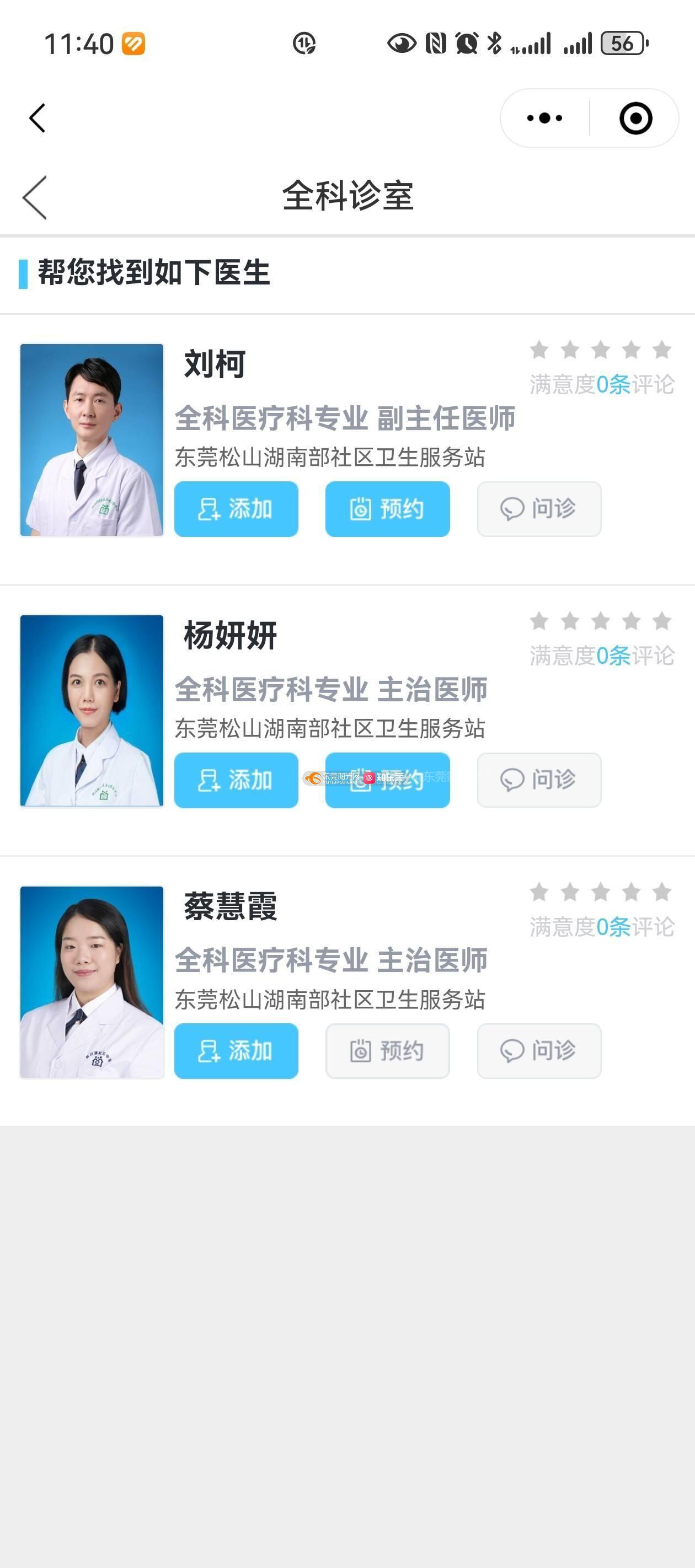This screenshot has width=695, height=1568.
Task: View 蔡慧霞's doctor profile photo
Action: 92,982
